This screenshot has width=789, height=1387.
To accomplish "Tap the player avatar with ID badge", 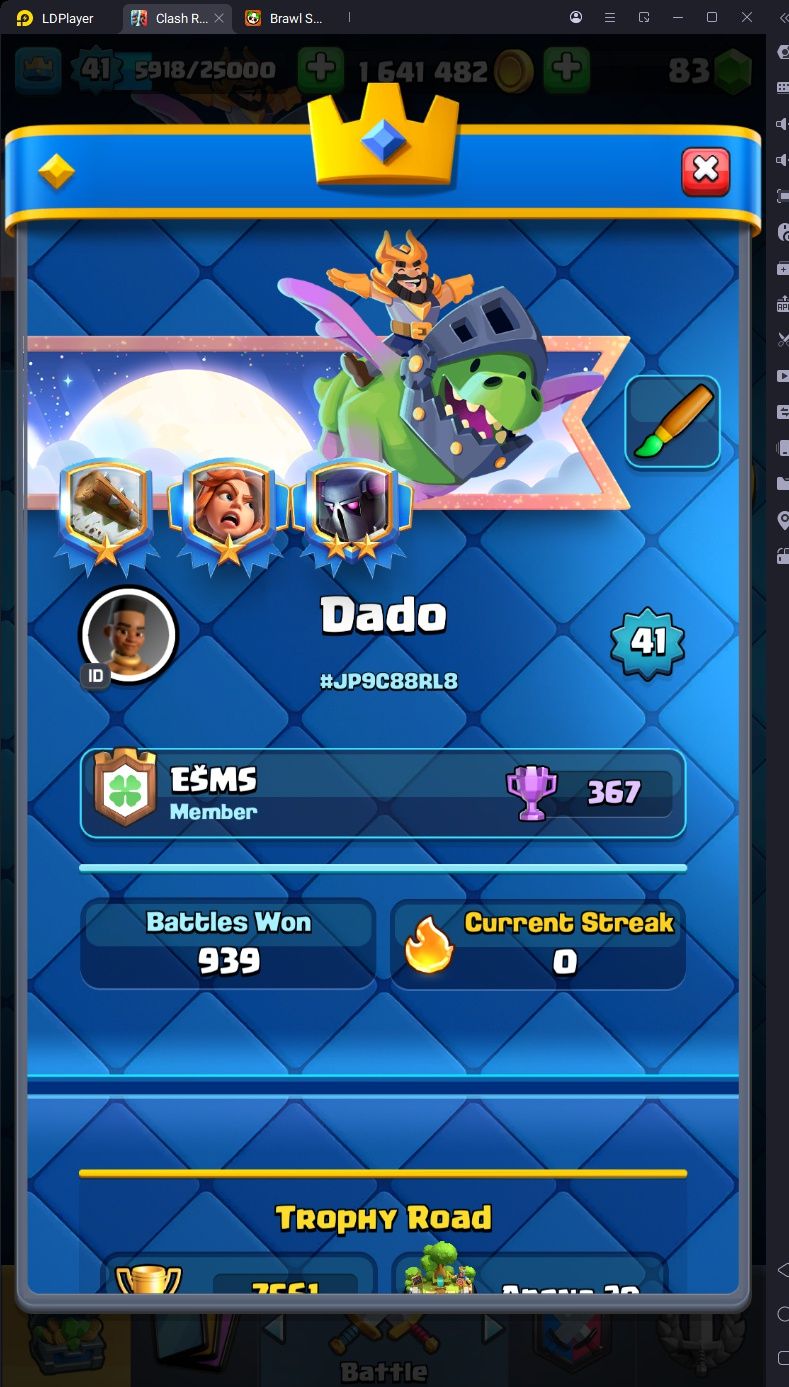I will 127,636.
